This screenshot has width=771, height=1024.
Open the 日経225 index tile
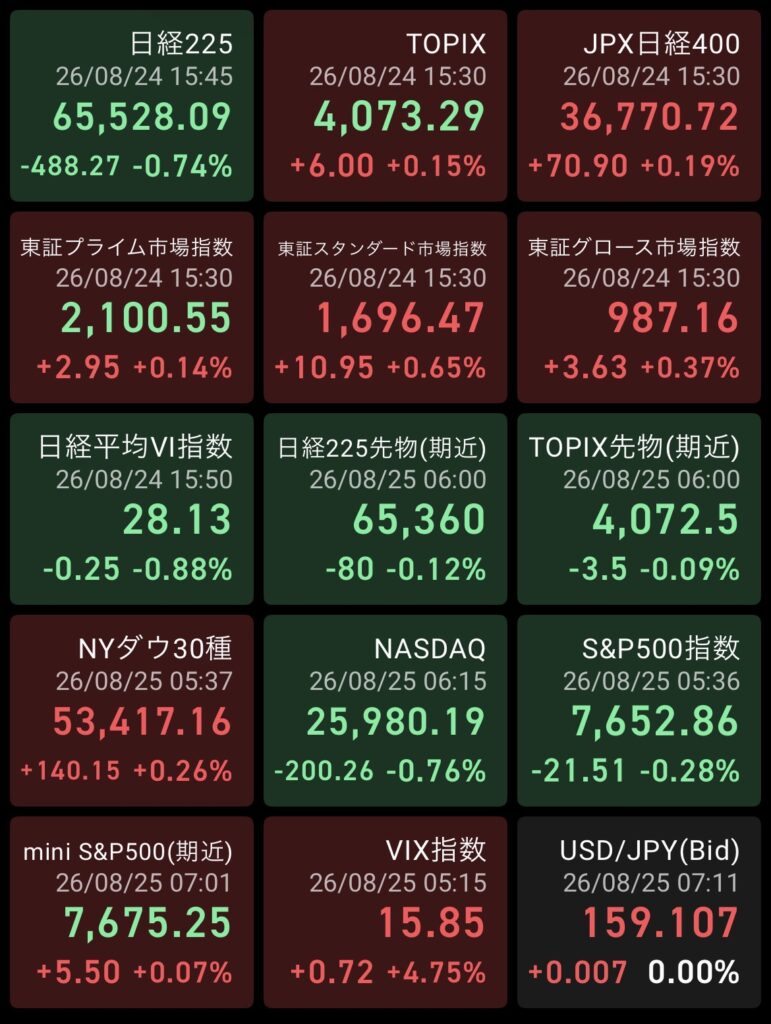click(x=132, y=106)
